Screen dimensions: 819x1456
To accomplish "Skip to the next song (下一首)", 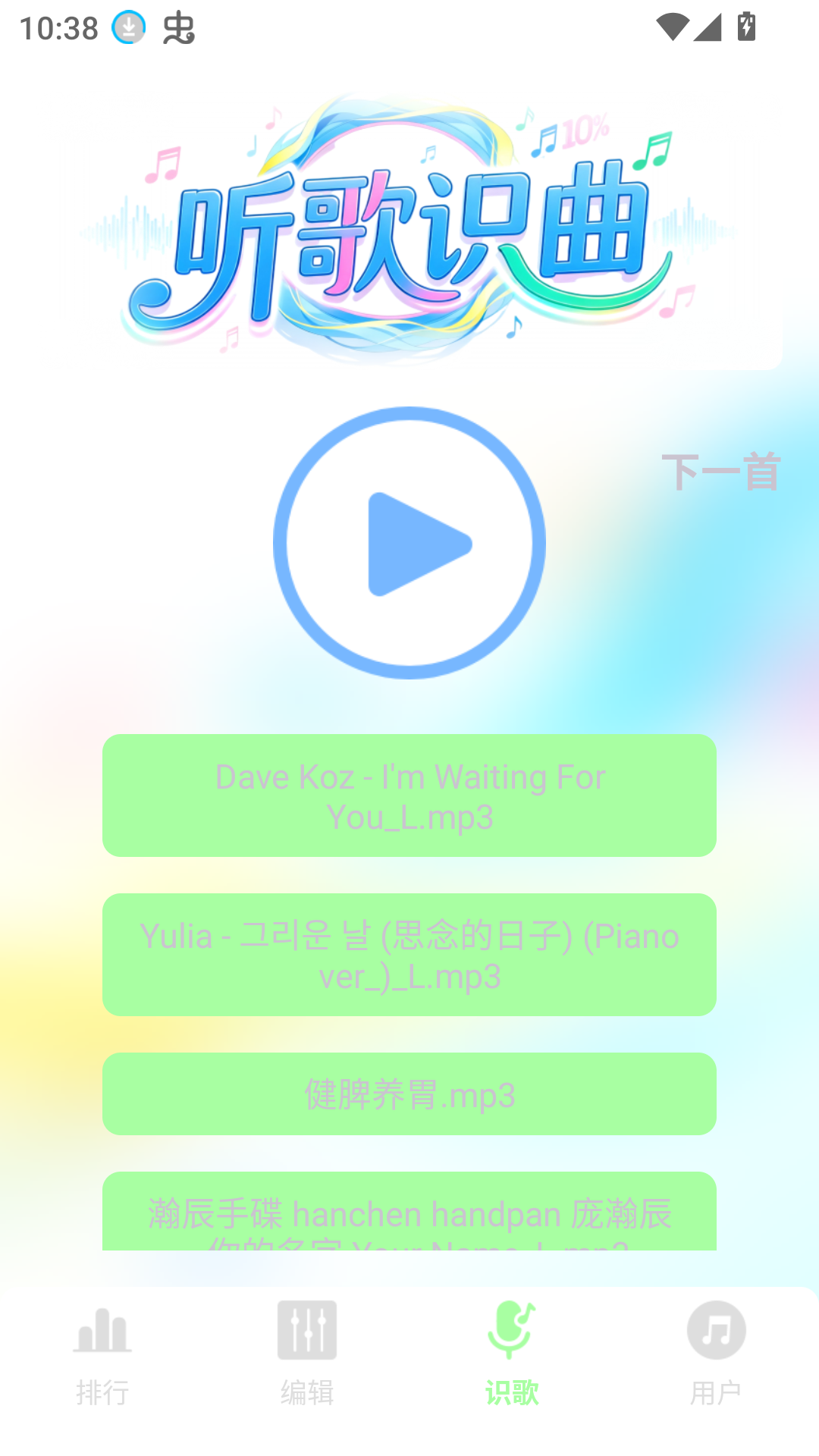I will [720, 472].
